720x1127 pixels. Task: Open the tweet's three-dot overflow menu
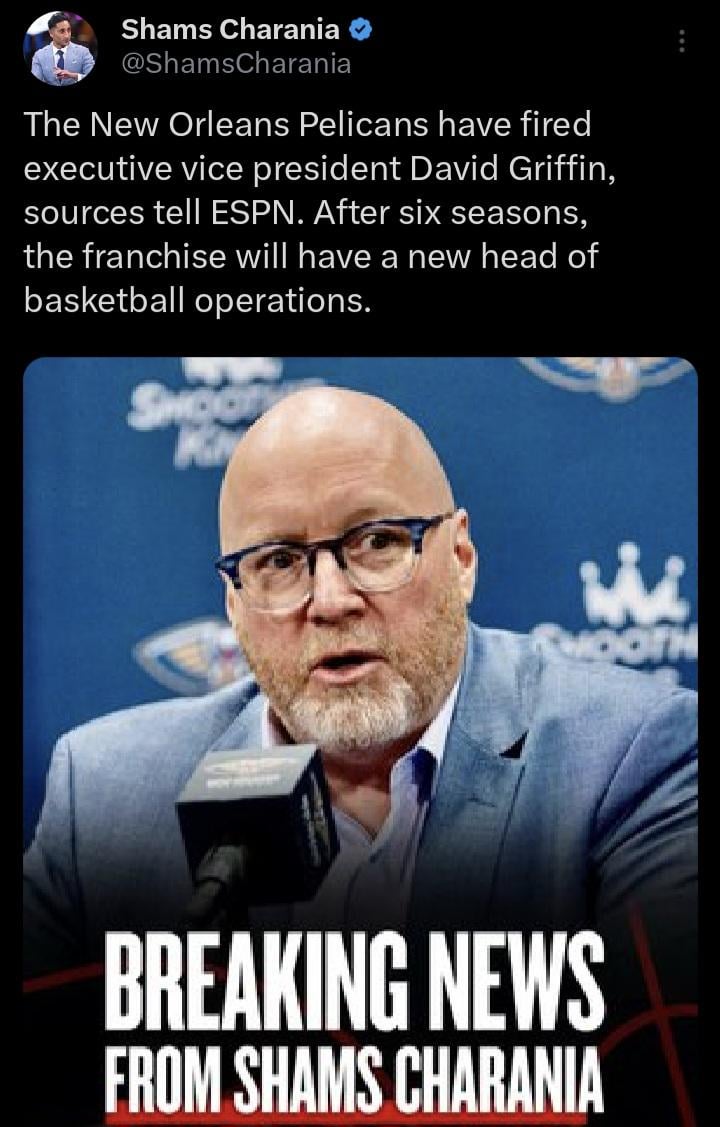pos(682,41)
